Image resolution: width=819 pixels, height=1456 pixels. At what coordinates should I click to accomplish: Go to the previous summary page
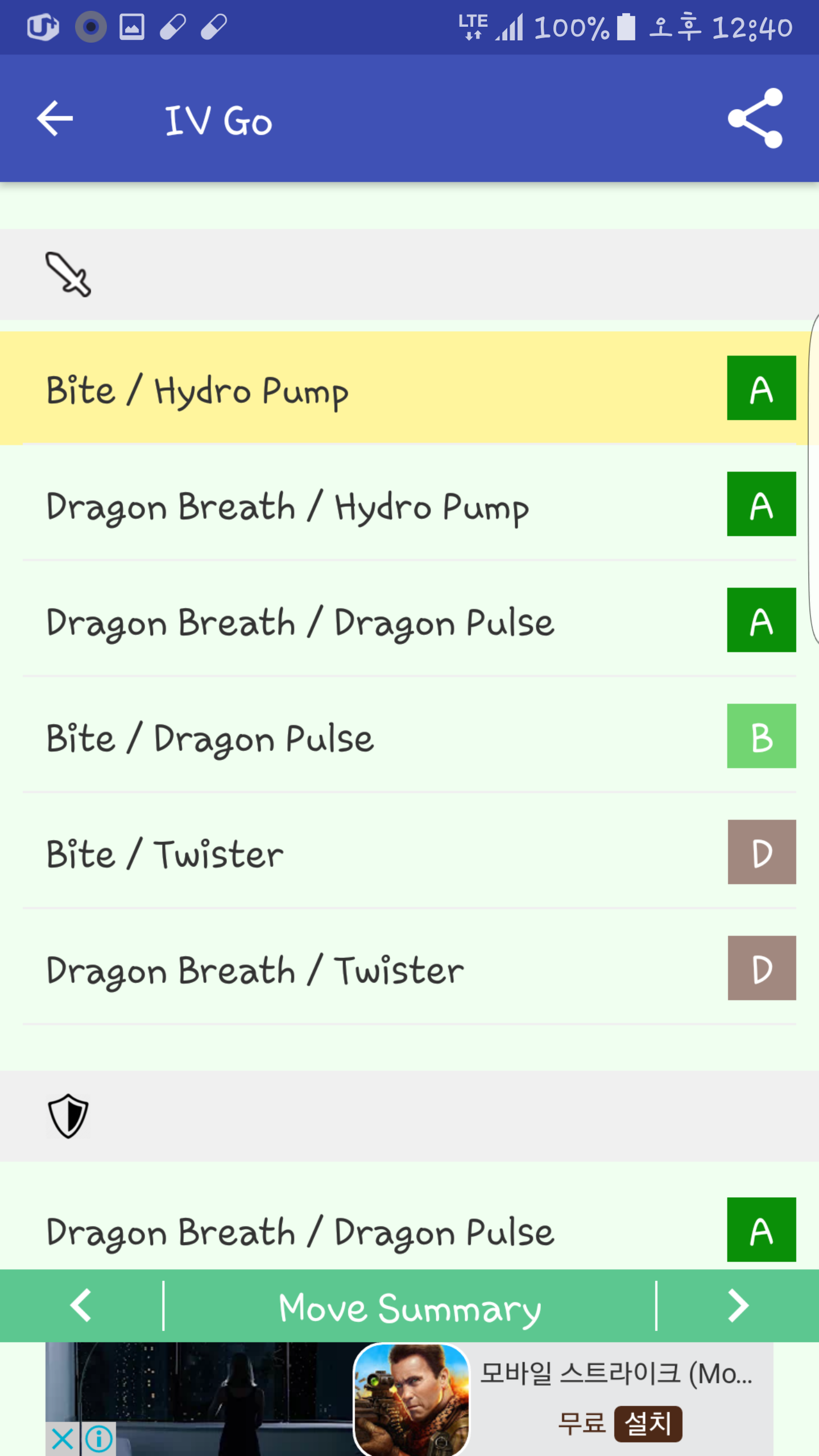(x=81, y=1305)
